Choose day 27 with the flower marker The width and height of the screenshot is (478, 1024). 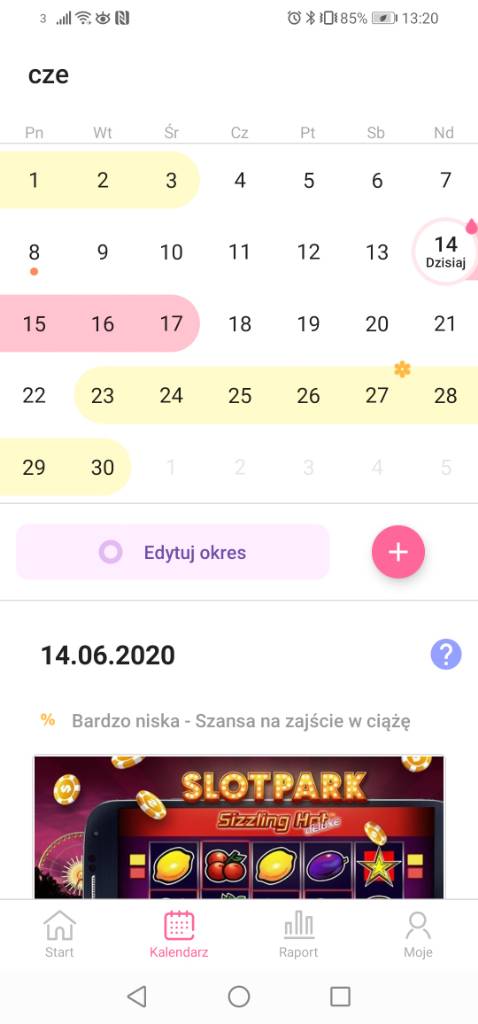coord(377,395)
